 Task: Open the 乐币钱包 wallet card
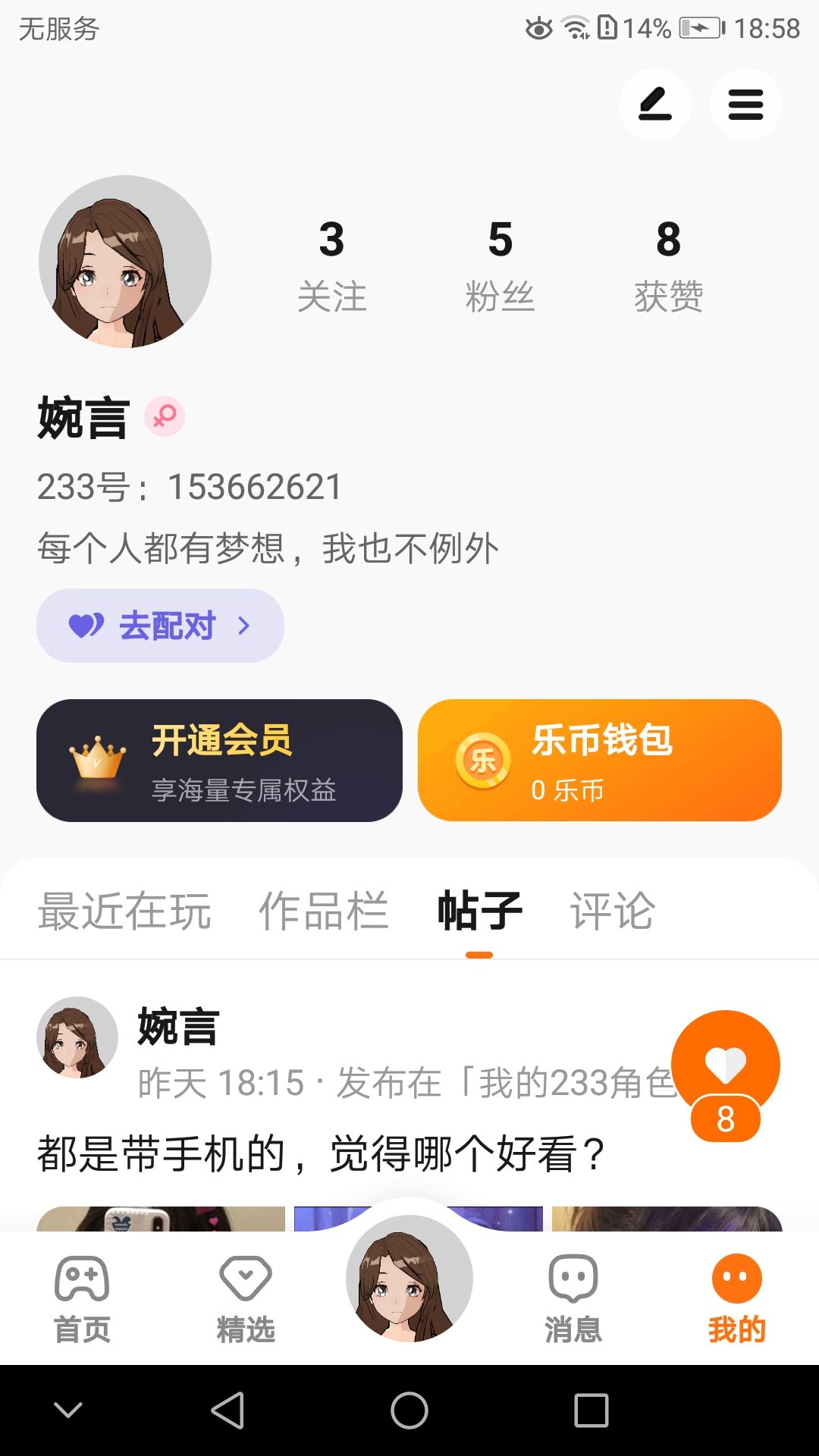pos(599,761)
